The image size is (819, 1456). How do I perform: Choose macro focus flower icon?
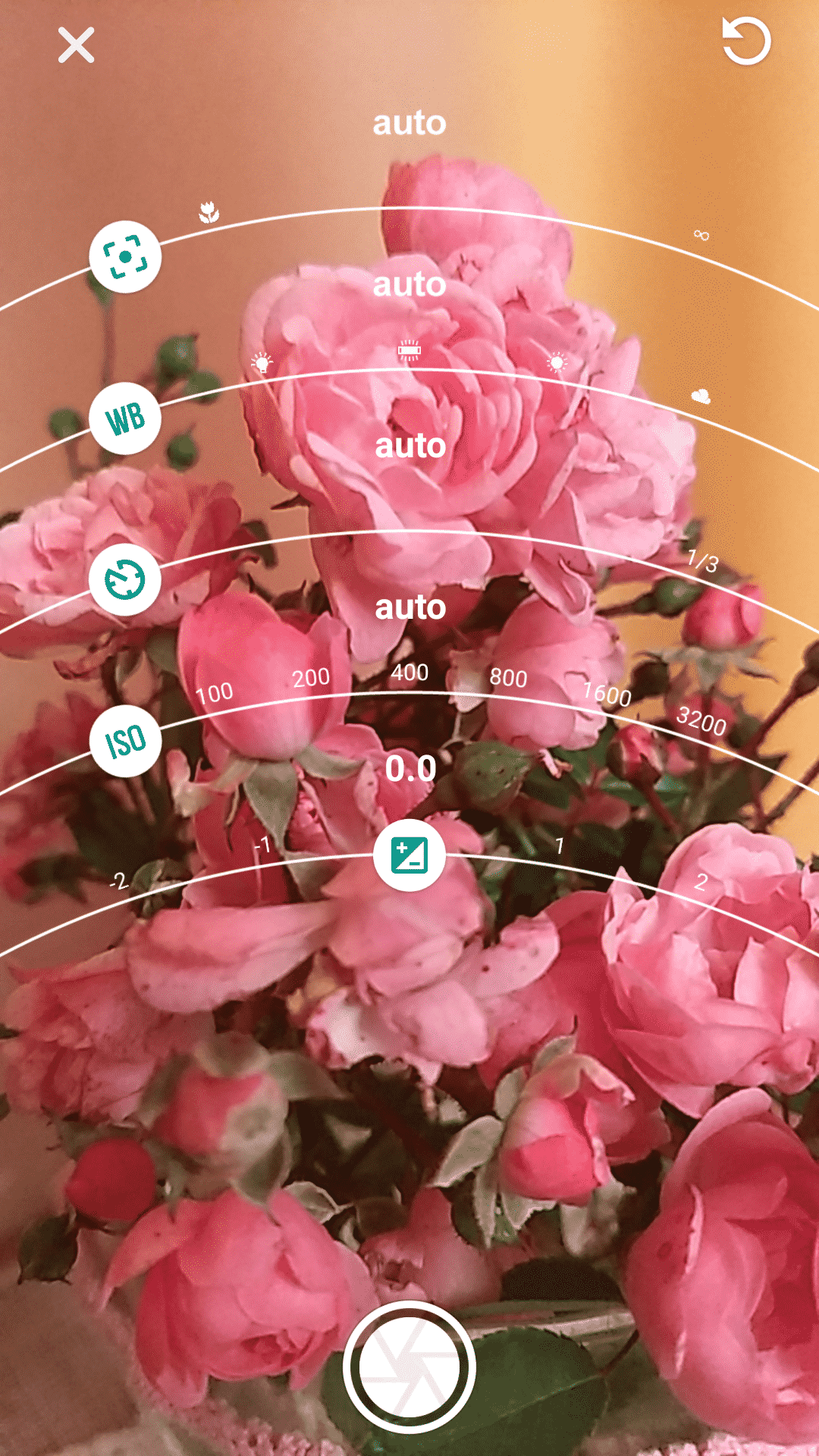pyautogui.click(x=209, y=212)
